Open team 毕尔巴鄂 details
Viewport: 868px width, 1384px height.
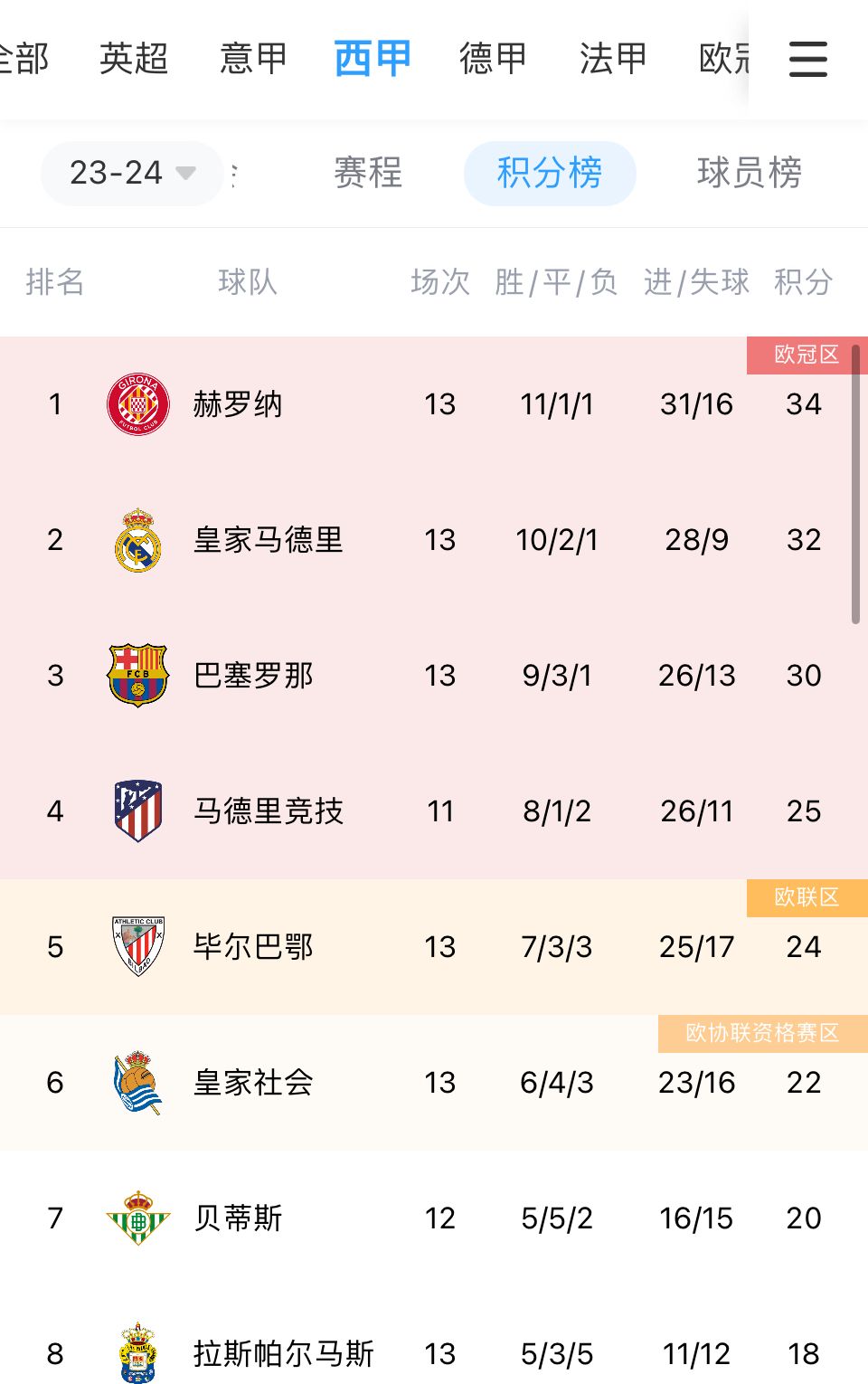pyautogui.click(x=253, y=947)
